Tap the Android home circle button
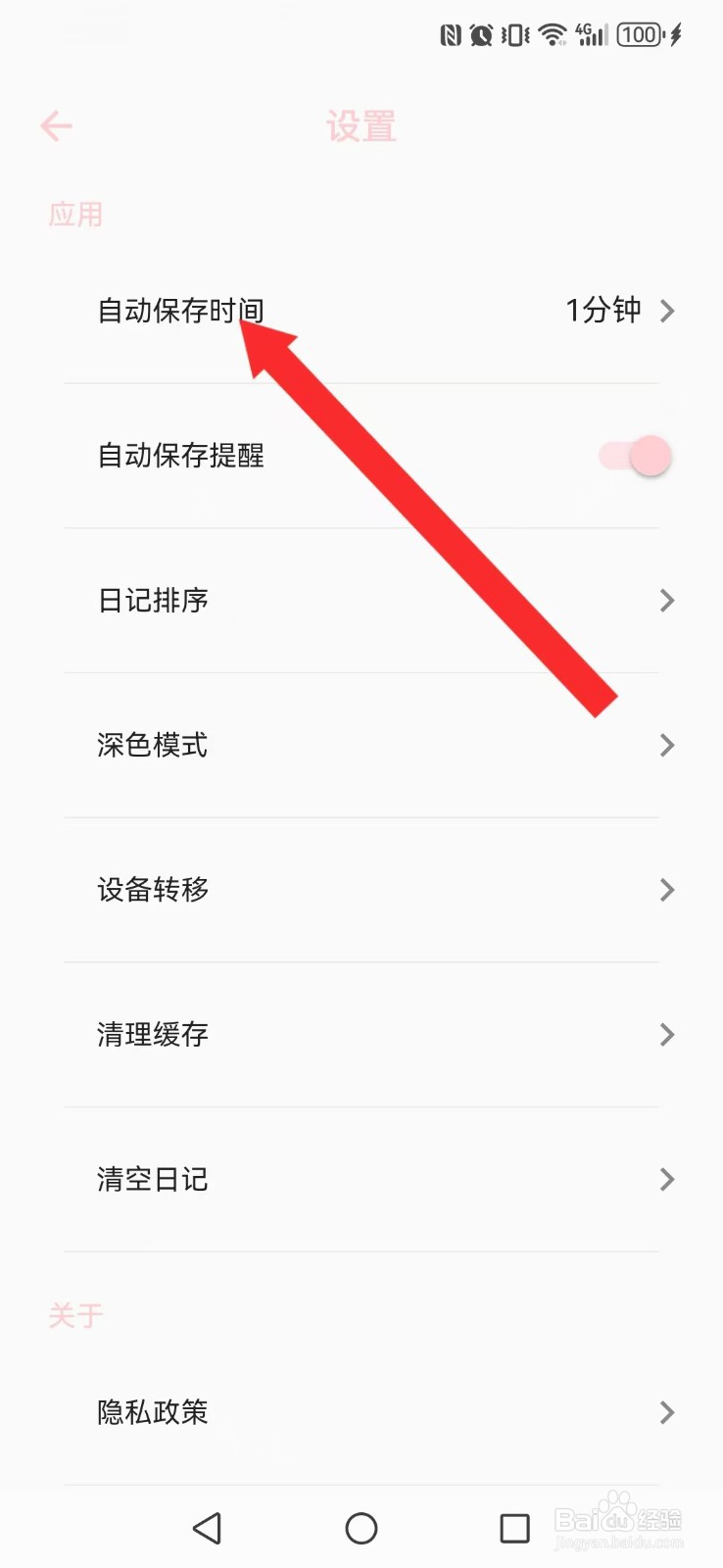The height and width of the screenshot is (1568, 723). coord(361,1528)
